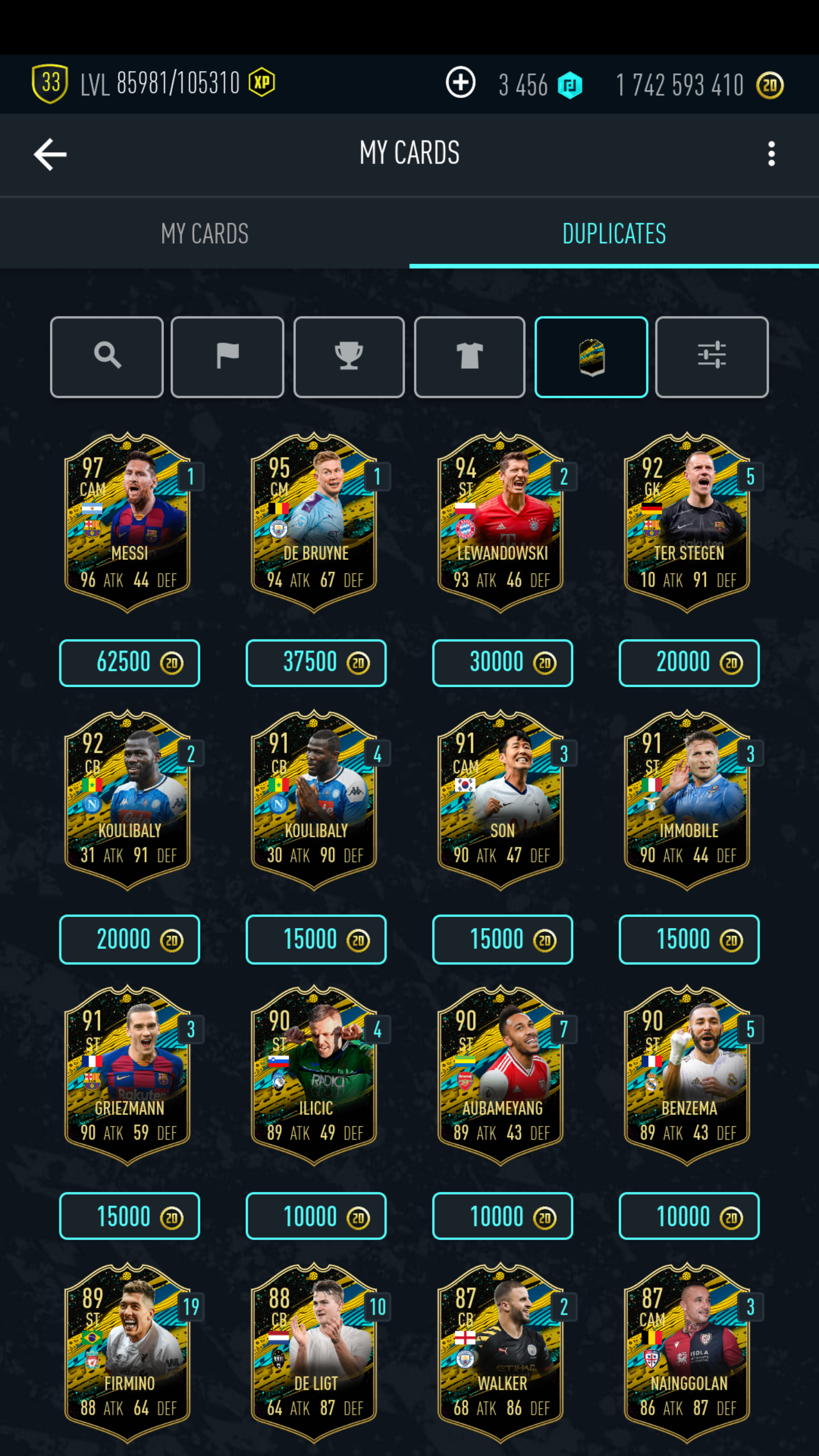
Task: Switch to the My Cards tab
Action: (x=205, y=234)
